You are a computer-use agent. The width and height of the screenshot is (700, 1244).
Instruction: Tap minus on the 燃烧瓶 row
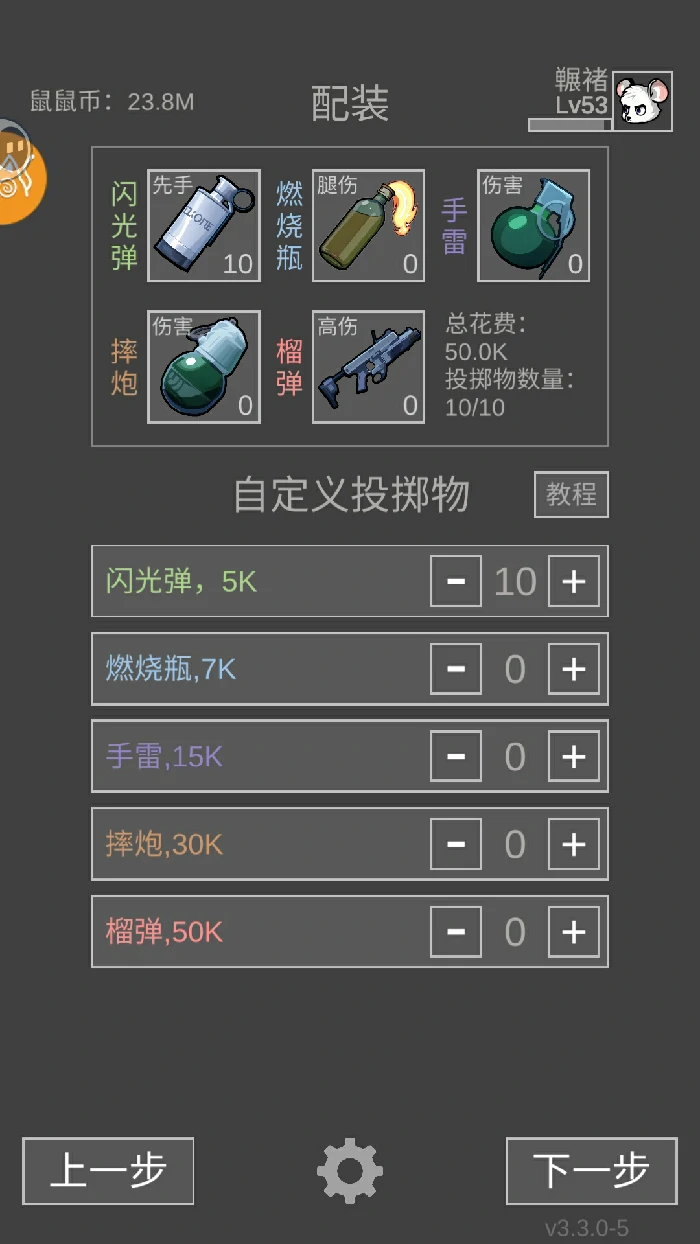[x=456, y=669]
